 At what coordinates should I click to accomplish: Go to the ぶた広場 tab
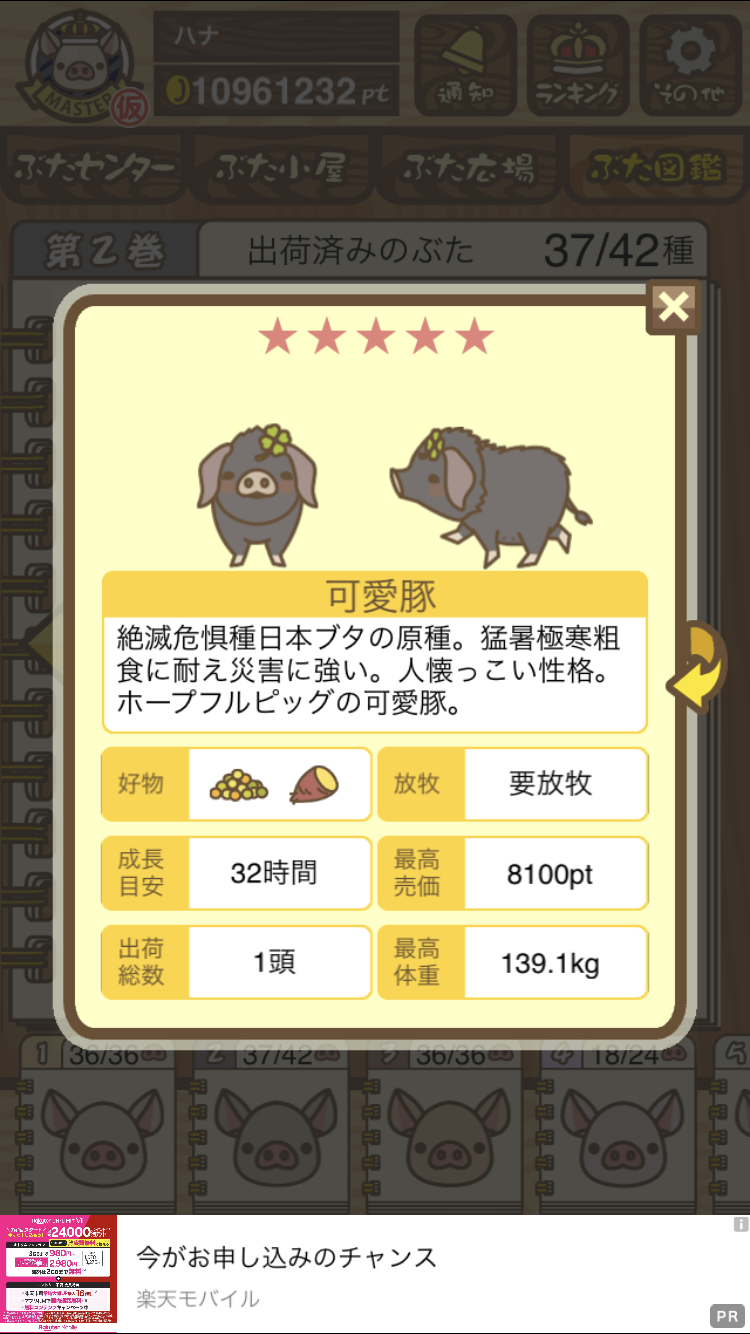467,168
